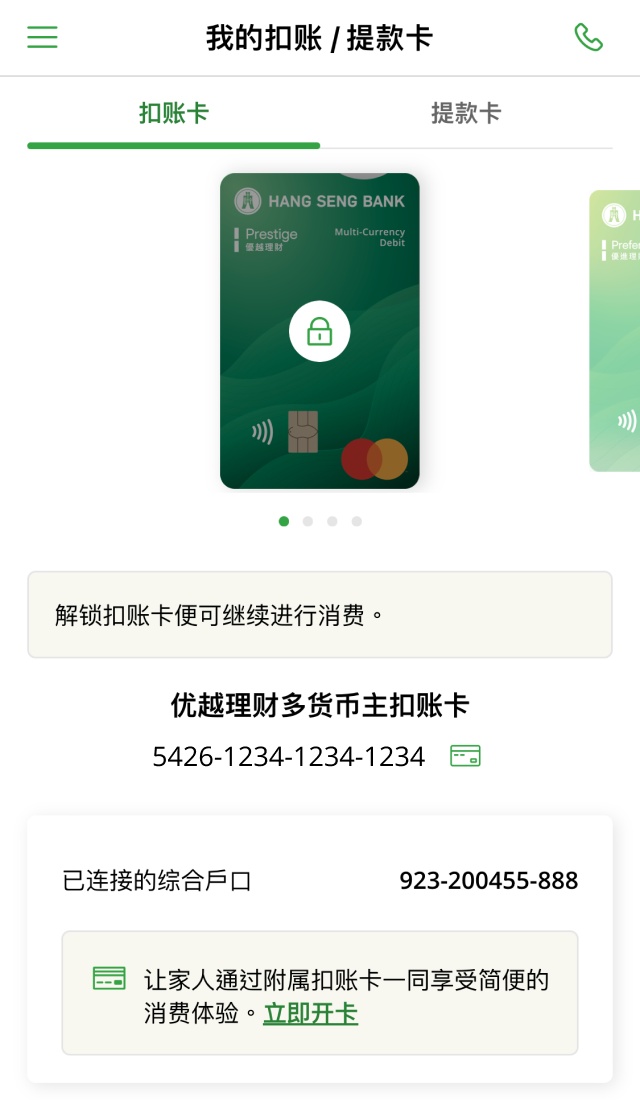Tap the lock icon on Prestige card

(x=319, y=332)
